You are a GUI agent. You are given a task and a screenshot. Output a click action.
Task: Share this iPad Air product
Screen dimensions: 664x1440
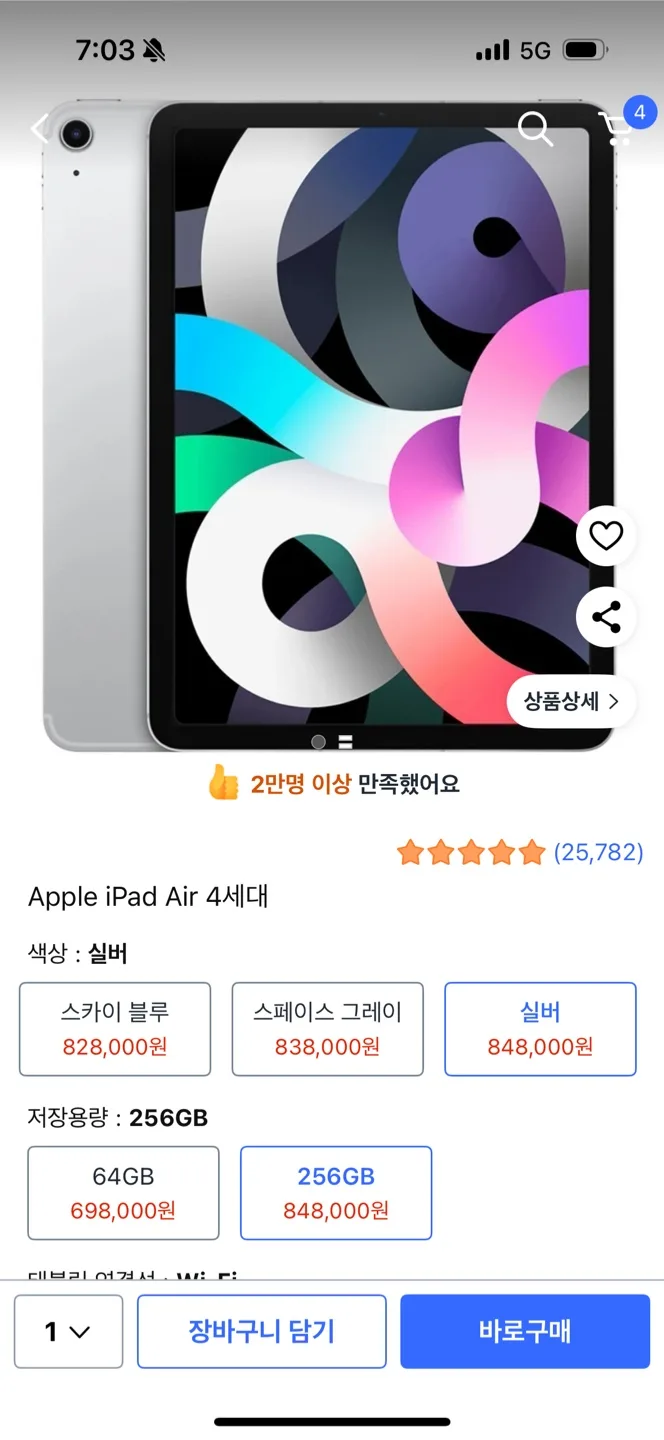(x=606, y=617)
